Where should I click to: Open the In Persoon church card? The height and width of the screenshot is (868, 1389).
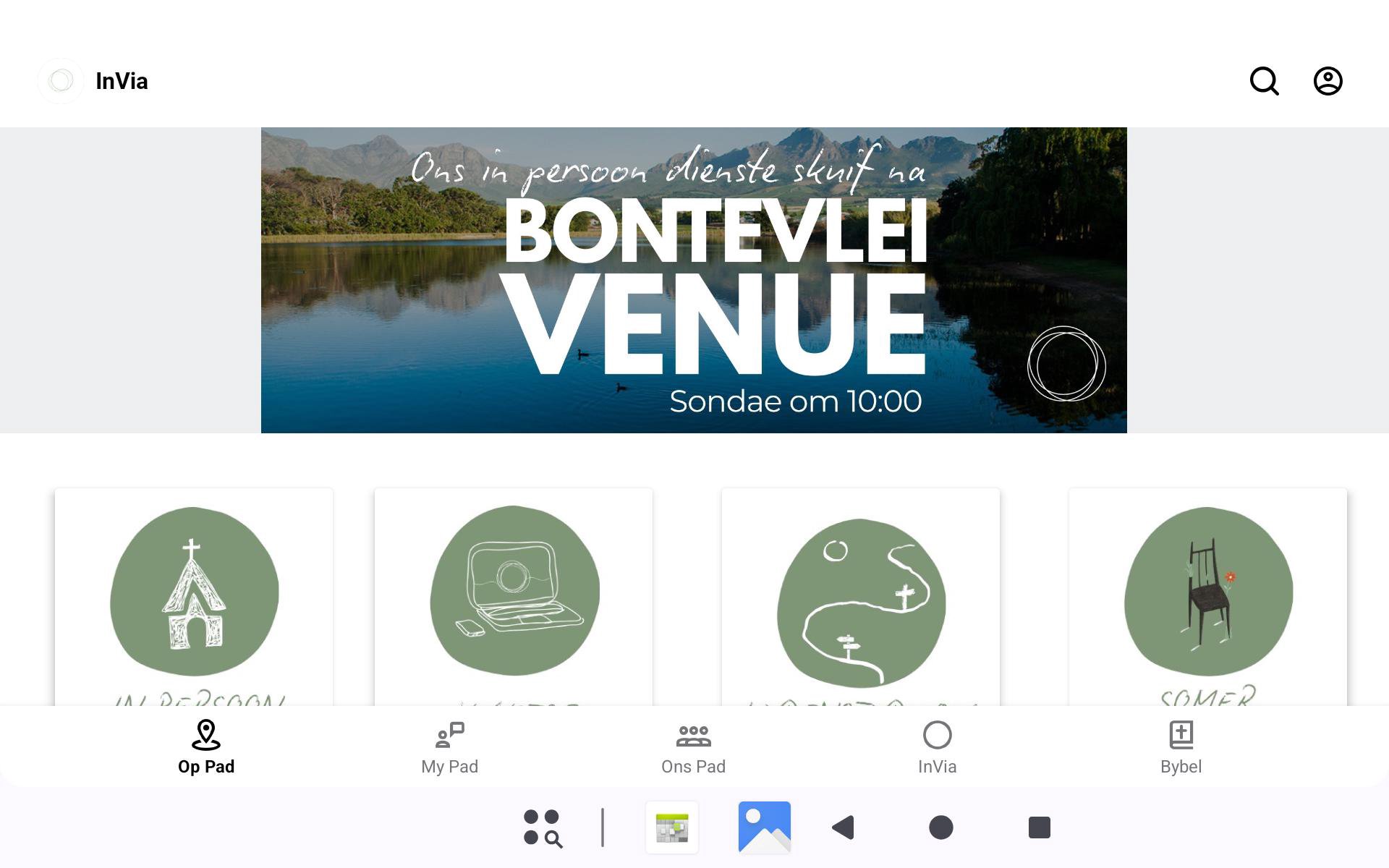click(194, 593)
